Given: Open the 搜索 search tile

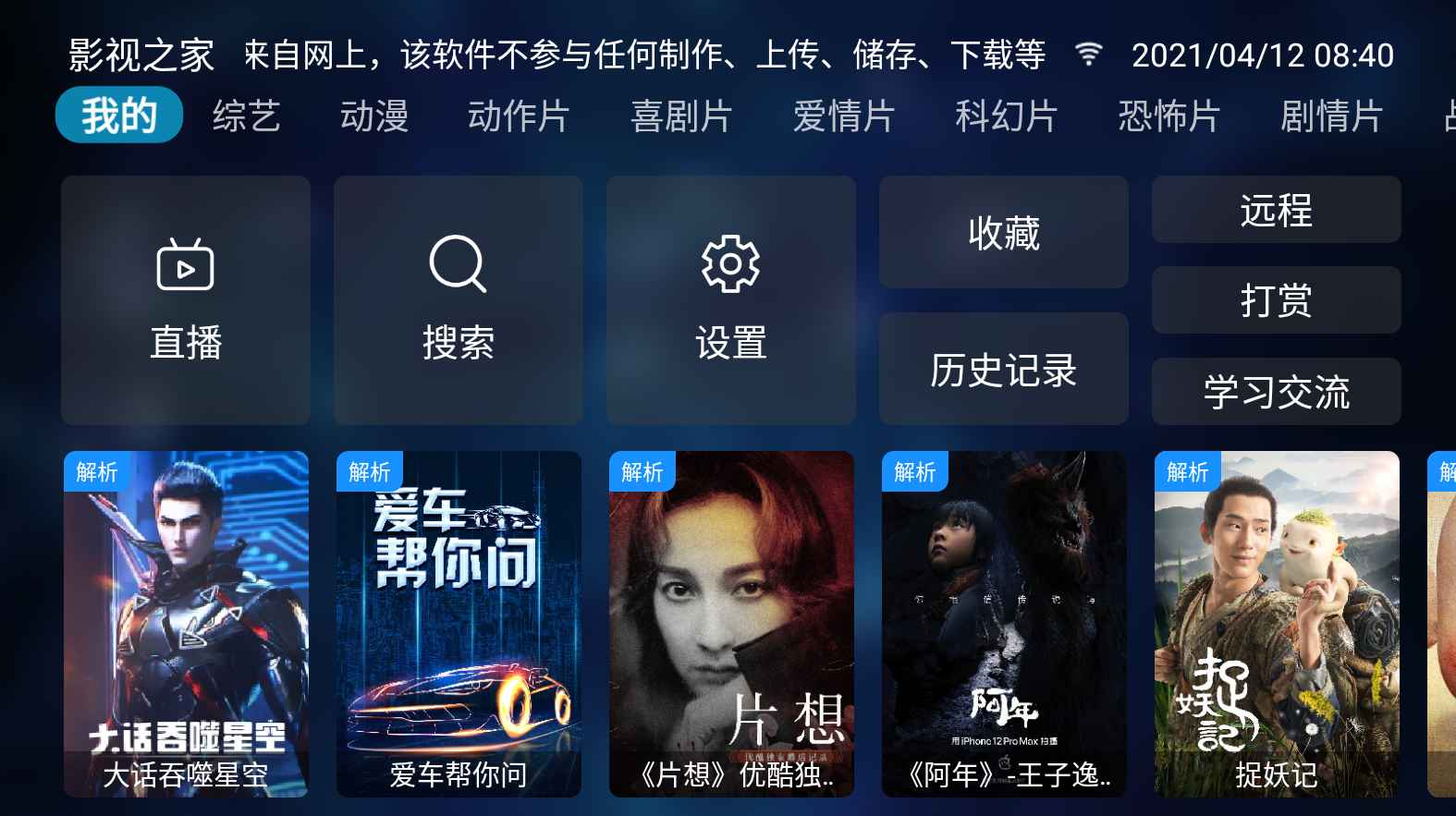Looking at the screenshot, I should coord(459,300).
